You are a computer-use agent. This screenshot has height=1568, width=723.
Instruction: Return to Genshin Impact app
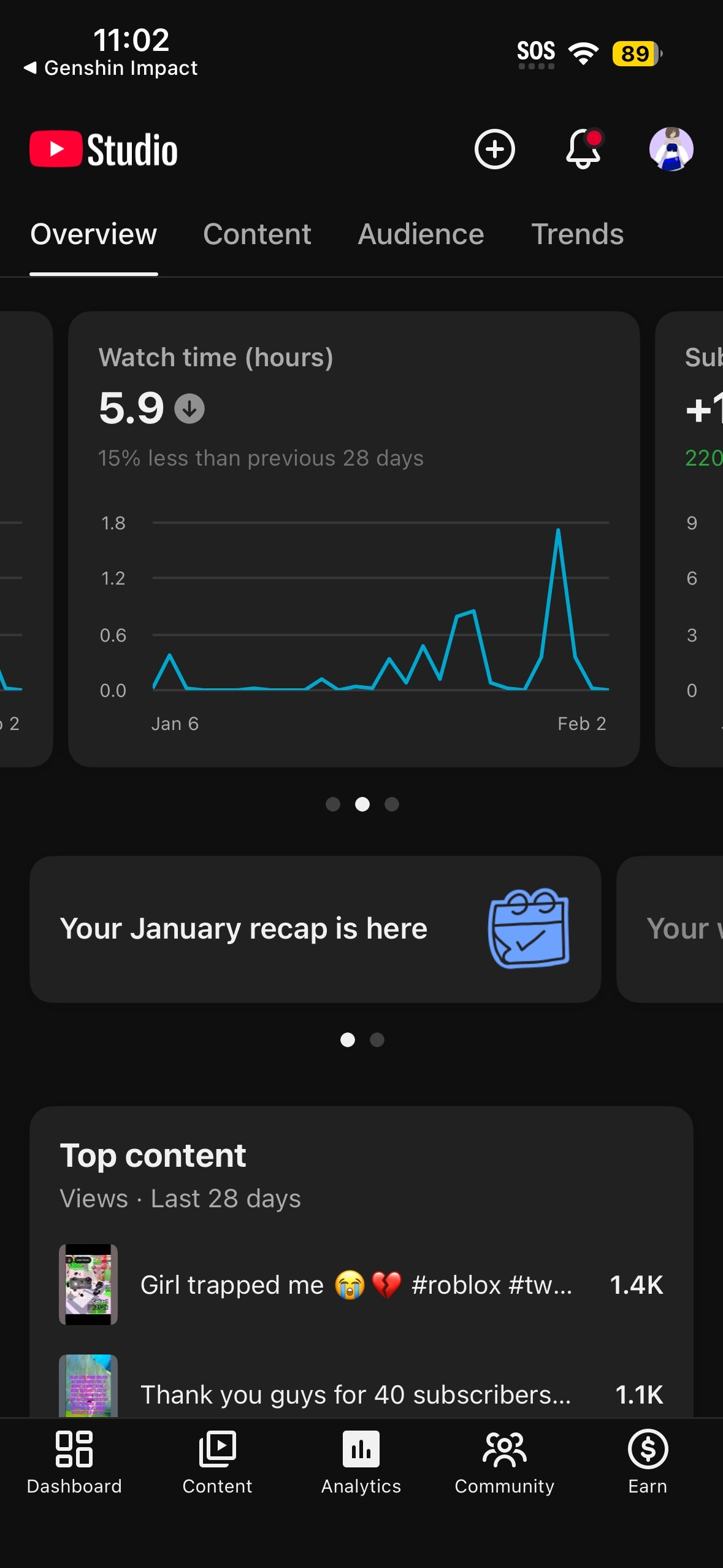(111, 67)
